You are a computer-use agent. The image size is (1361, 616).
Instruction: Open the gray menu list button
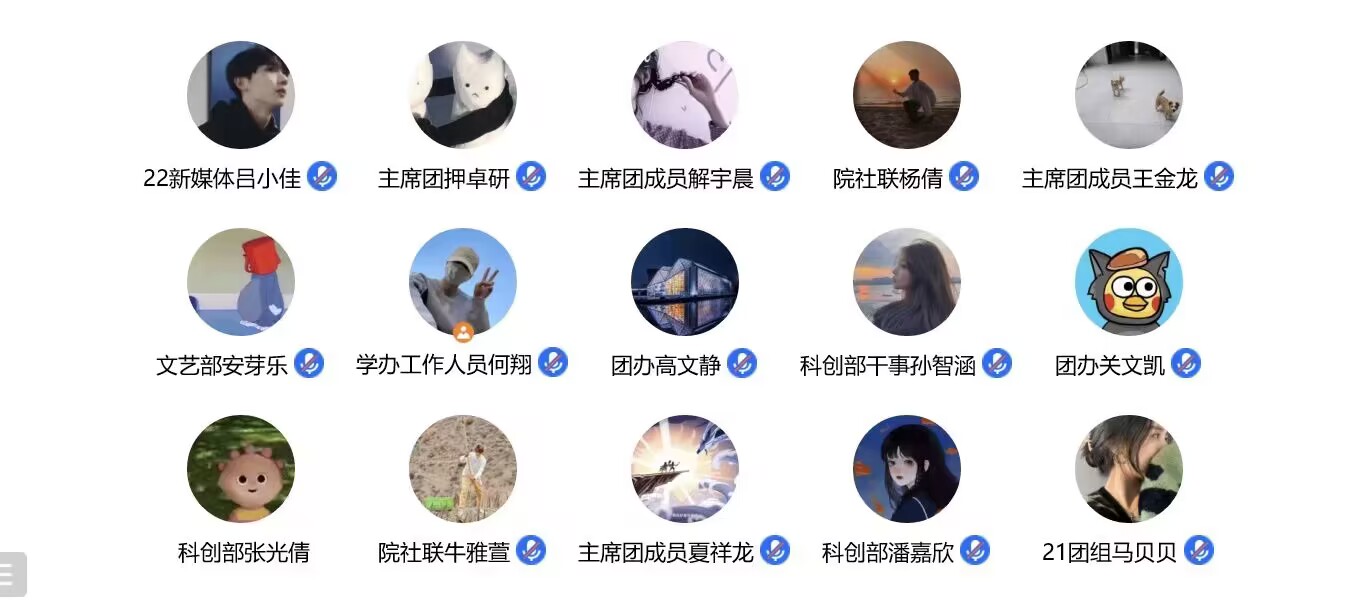coord(10,575)
